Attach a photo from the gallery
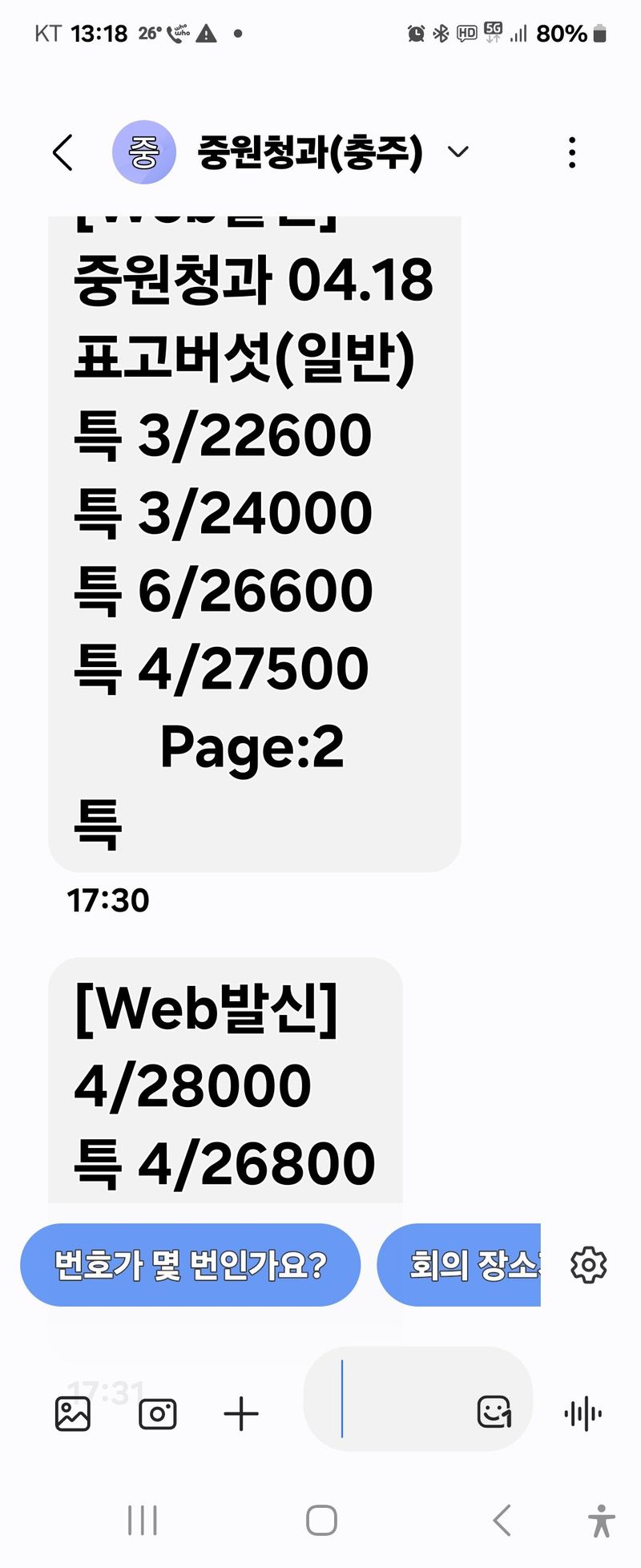 [73, 1413]
